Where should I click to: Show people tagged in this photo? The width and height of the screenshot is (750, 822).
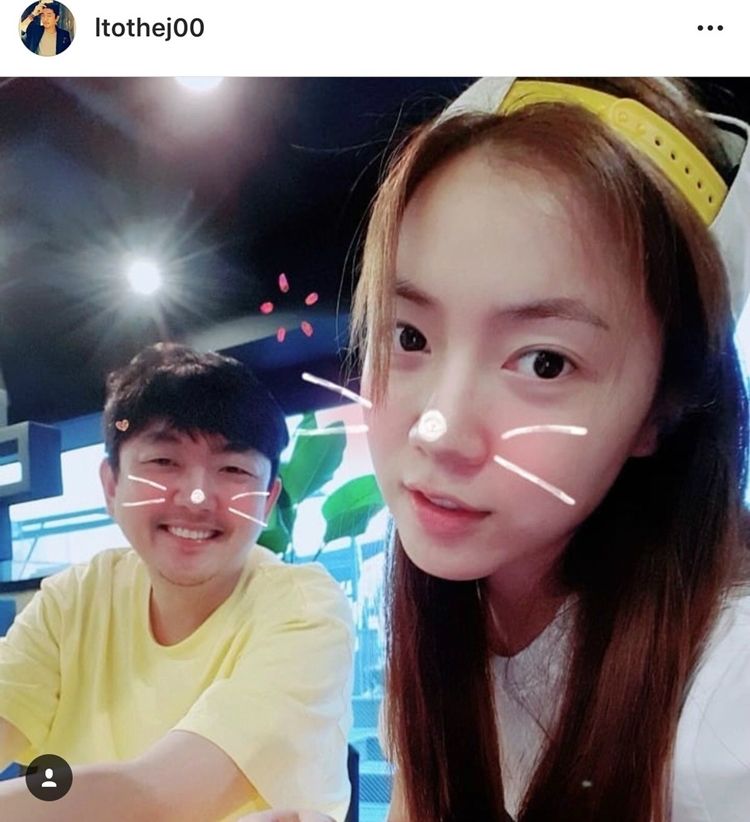48,777
